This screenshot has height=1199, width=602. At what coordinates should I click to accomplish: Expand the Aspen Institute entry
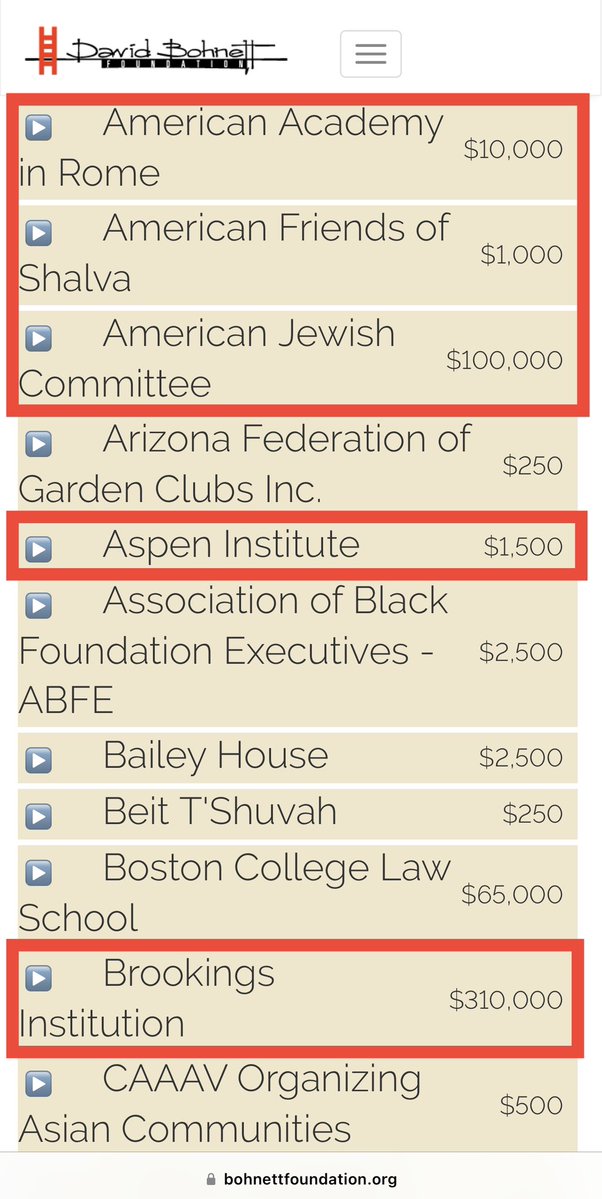click(x=38, y=548)
